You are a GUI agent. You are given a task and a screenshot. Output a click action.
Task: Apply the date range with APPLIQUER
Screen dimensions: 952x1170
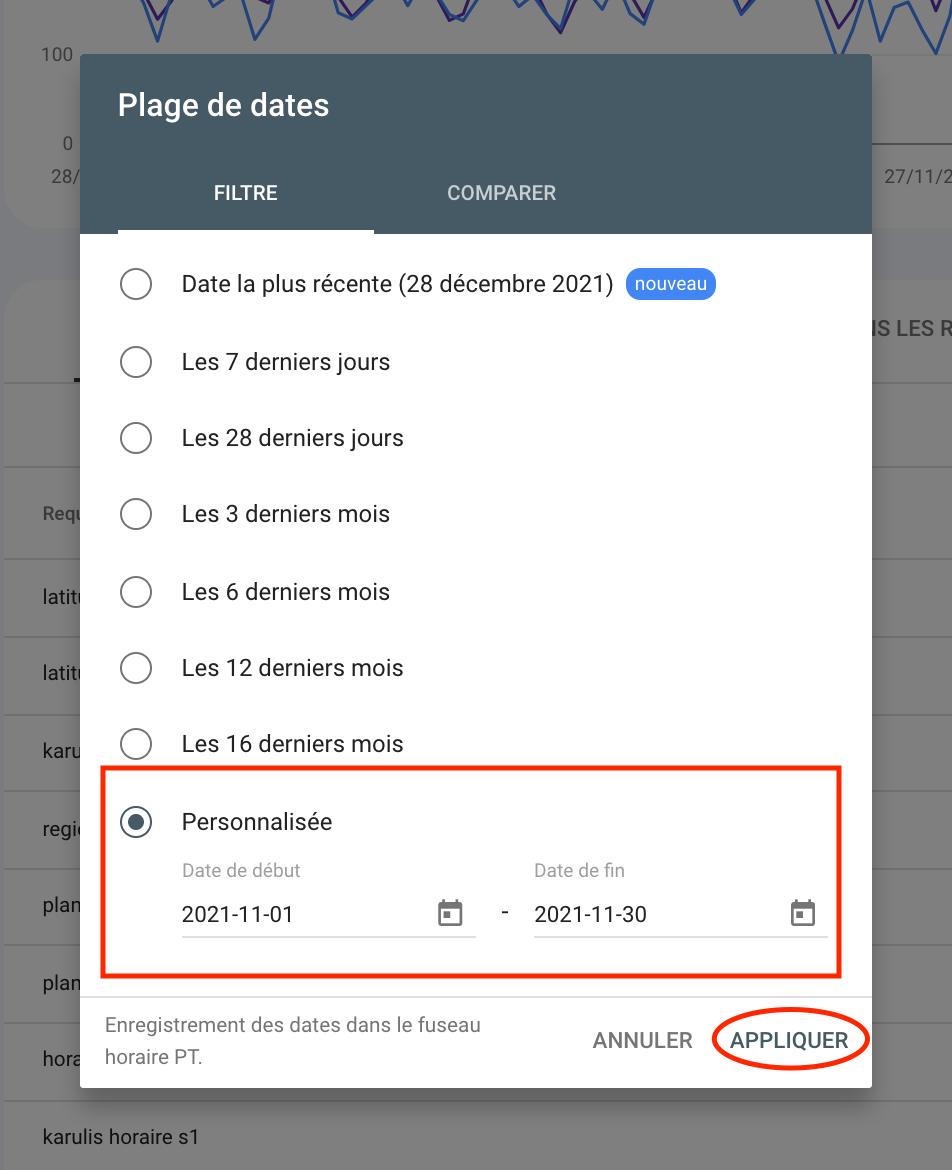click(x=789, y=1040)
